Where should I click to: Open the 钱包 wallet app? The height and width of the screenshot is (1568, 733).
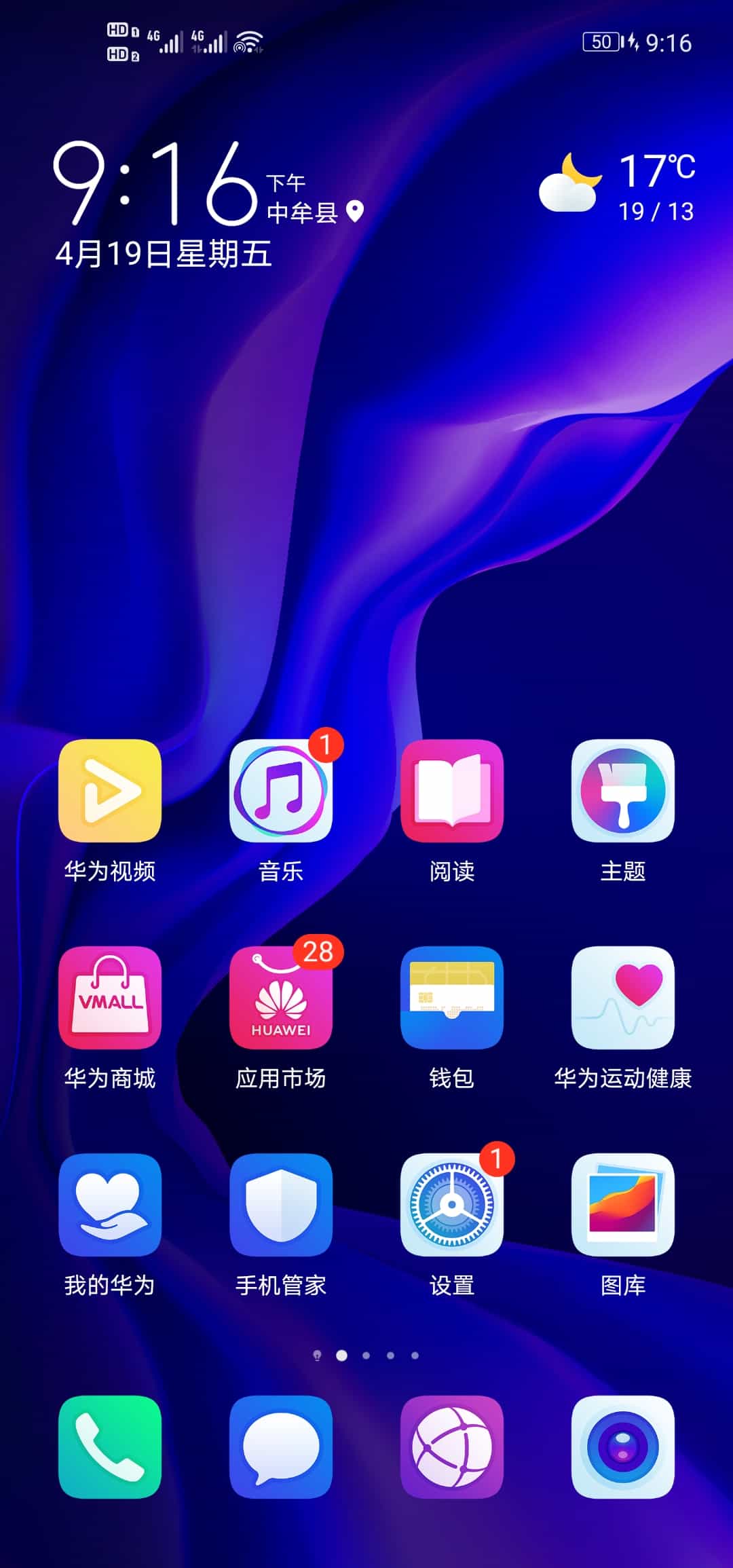[x=452, y=998]
